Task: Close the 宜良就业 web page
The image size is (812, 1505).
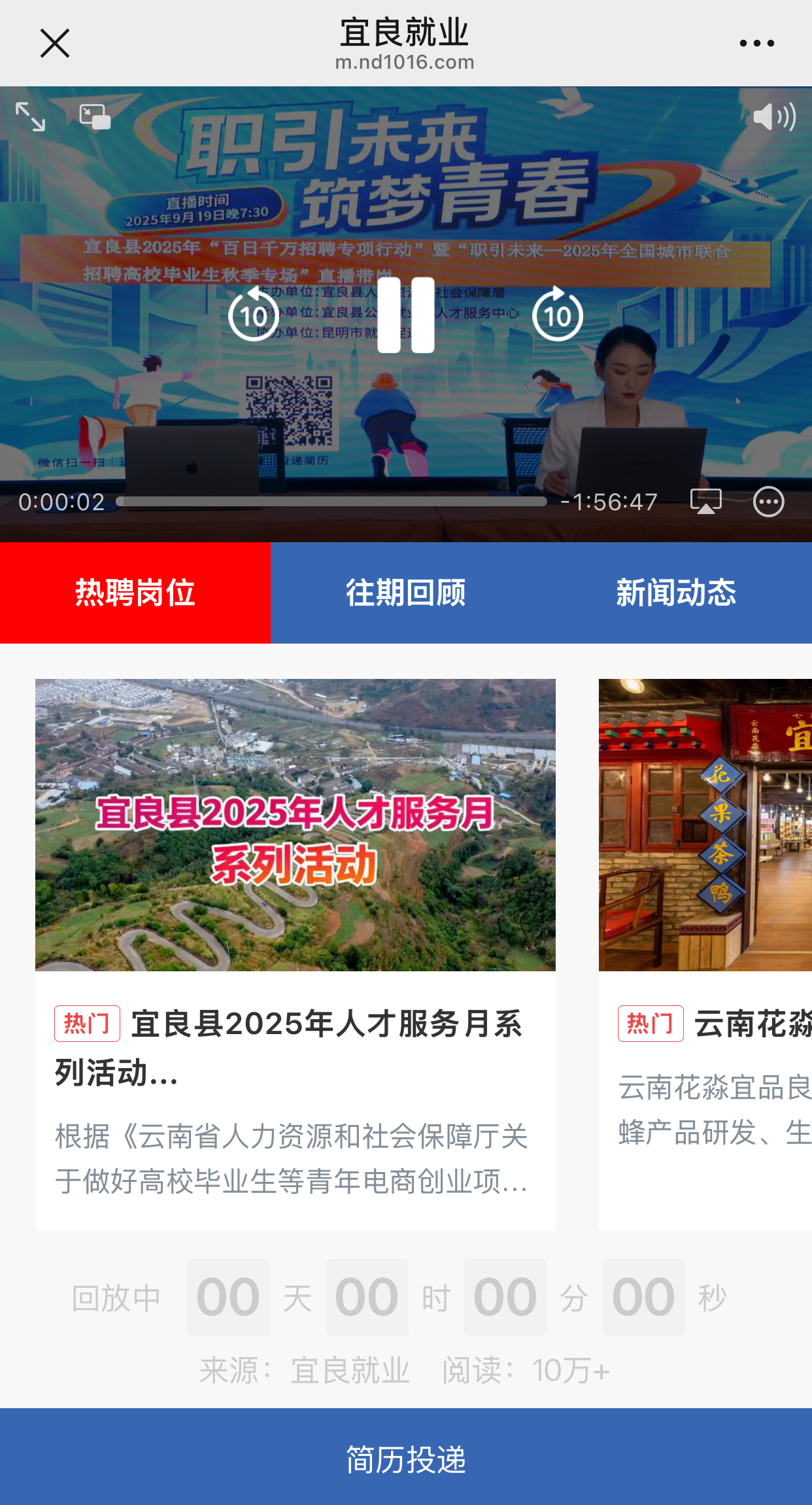Action: point(55,44)
